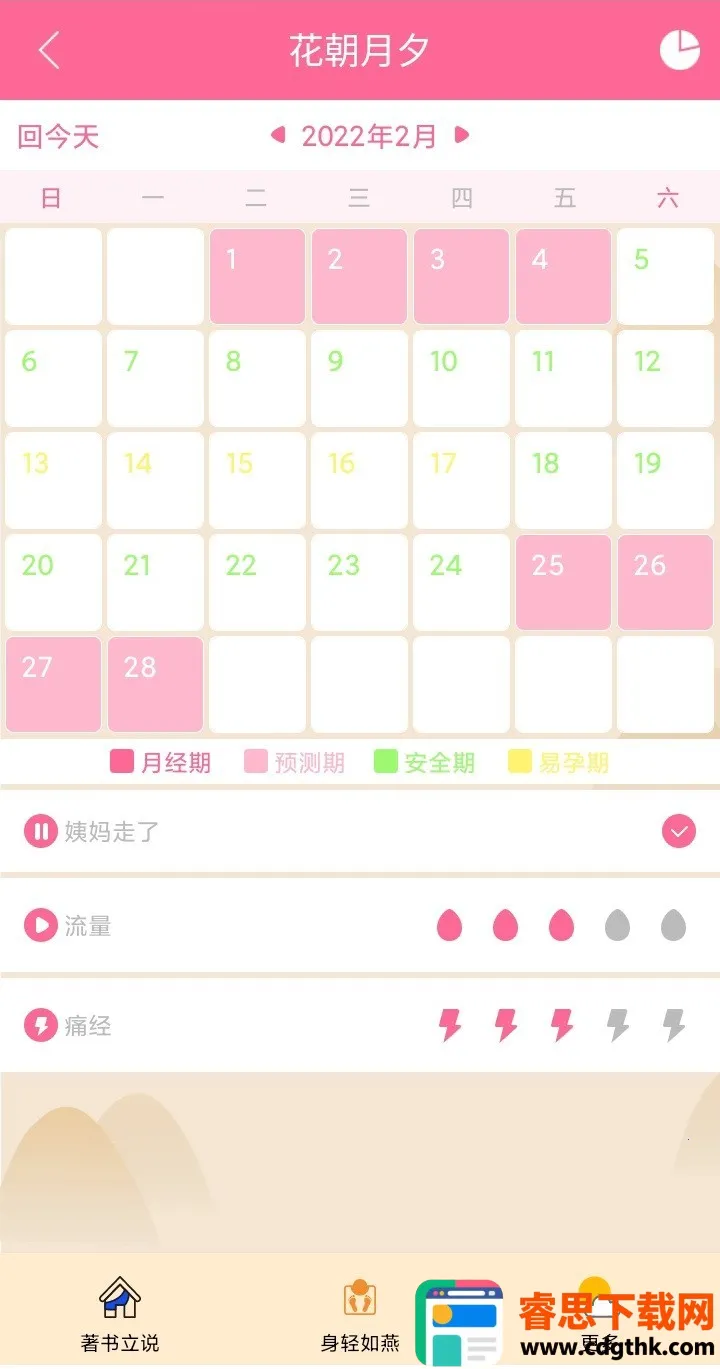Go back using the top-left arrow

coord(49,50)
